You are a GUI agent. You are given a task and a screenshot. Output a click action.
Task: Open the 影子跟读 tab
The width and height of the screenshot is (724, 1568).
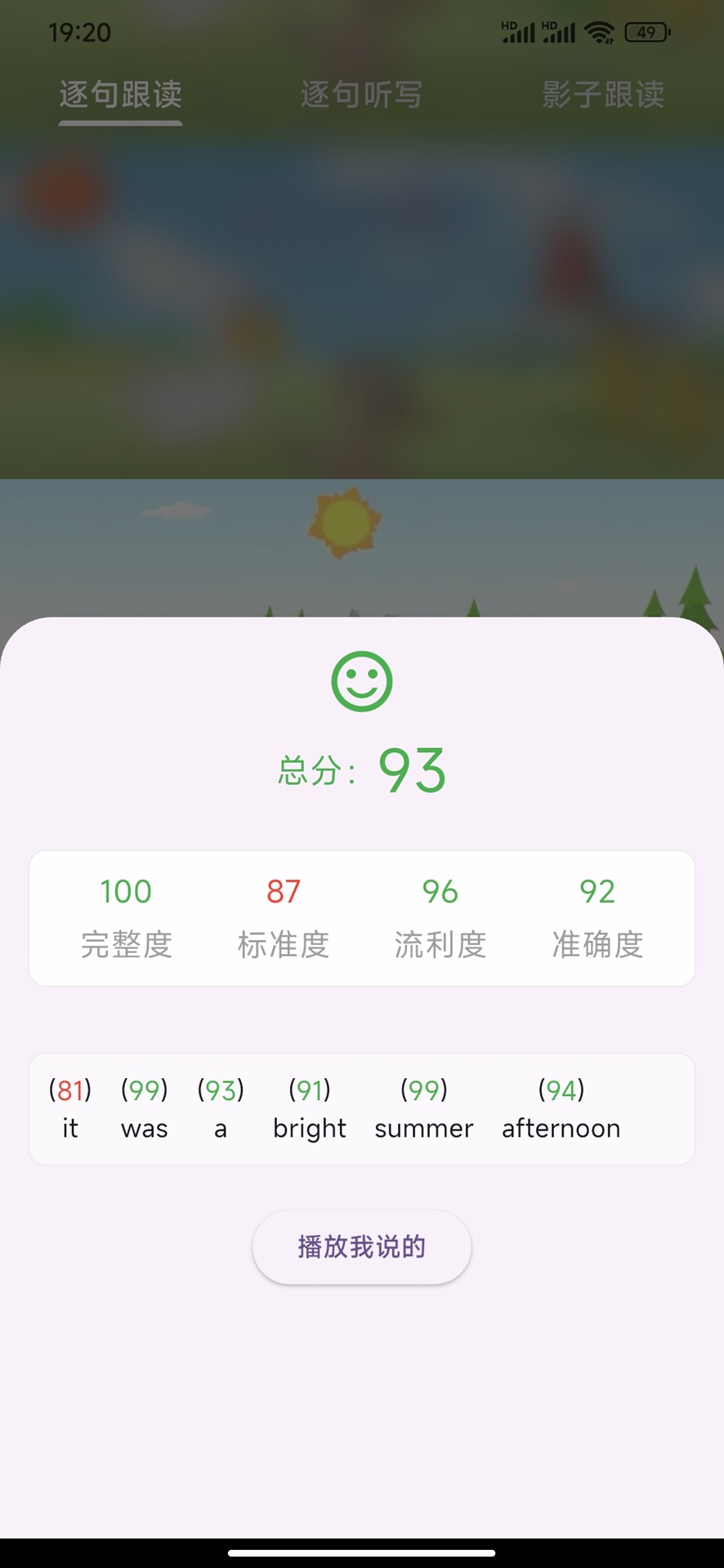click(x=603, y=94)
